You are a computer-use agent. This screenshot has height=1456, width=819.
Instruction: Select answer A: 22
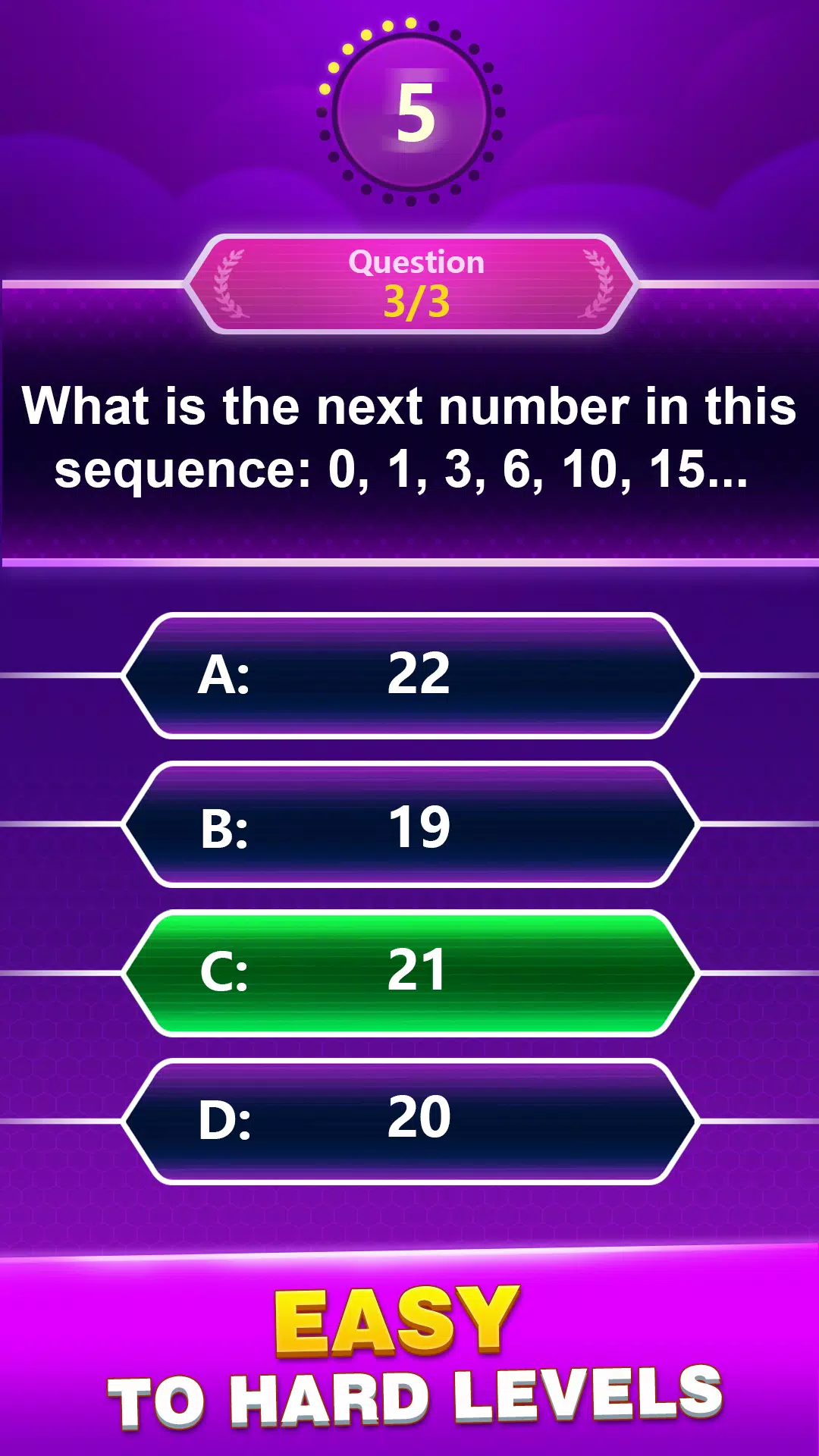click(x=409, y=675)
